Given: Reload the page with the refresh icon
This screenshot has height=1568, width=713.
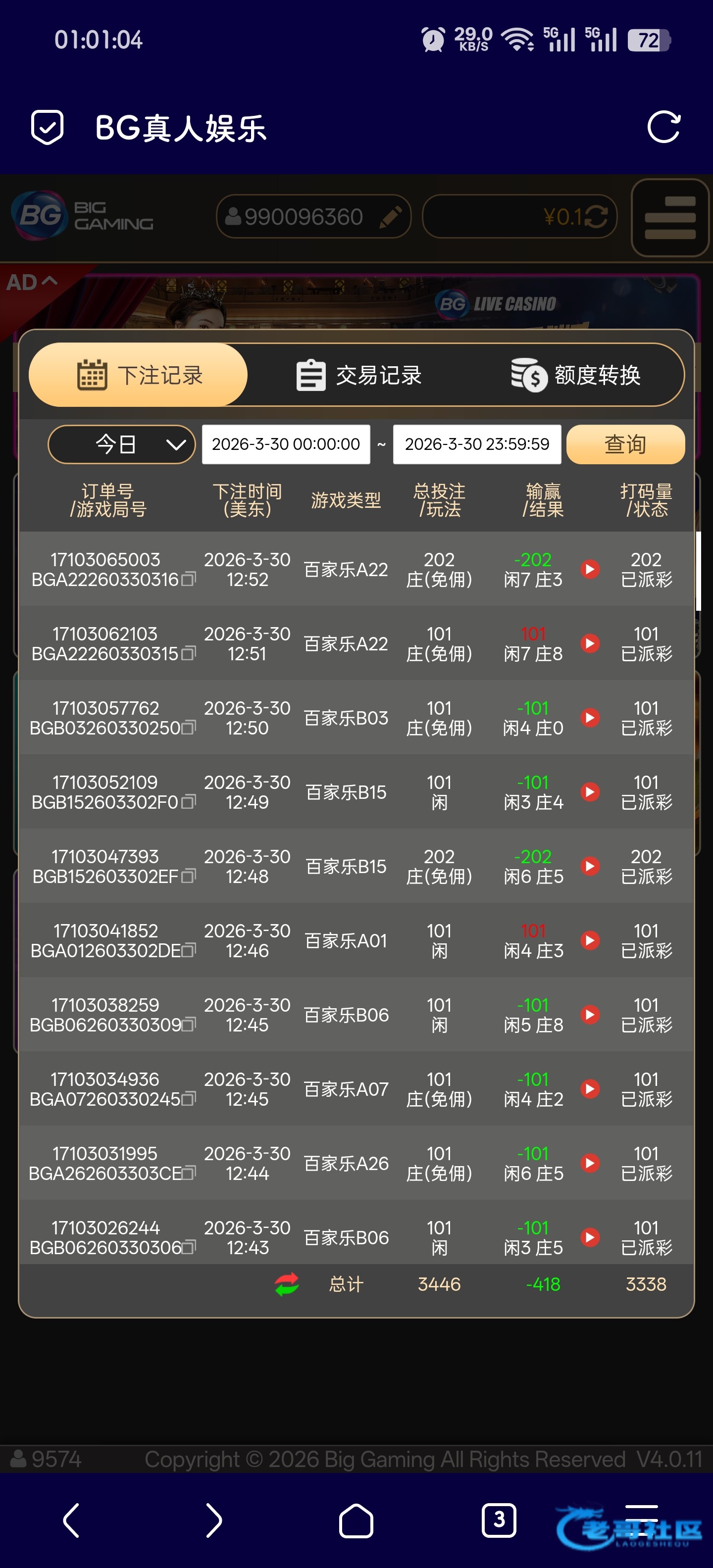Looking at the screenshot, I should tap(663, 127).
